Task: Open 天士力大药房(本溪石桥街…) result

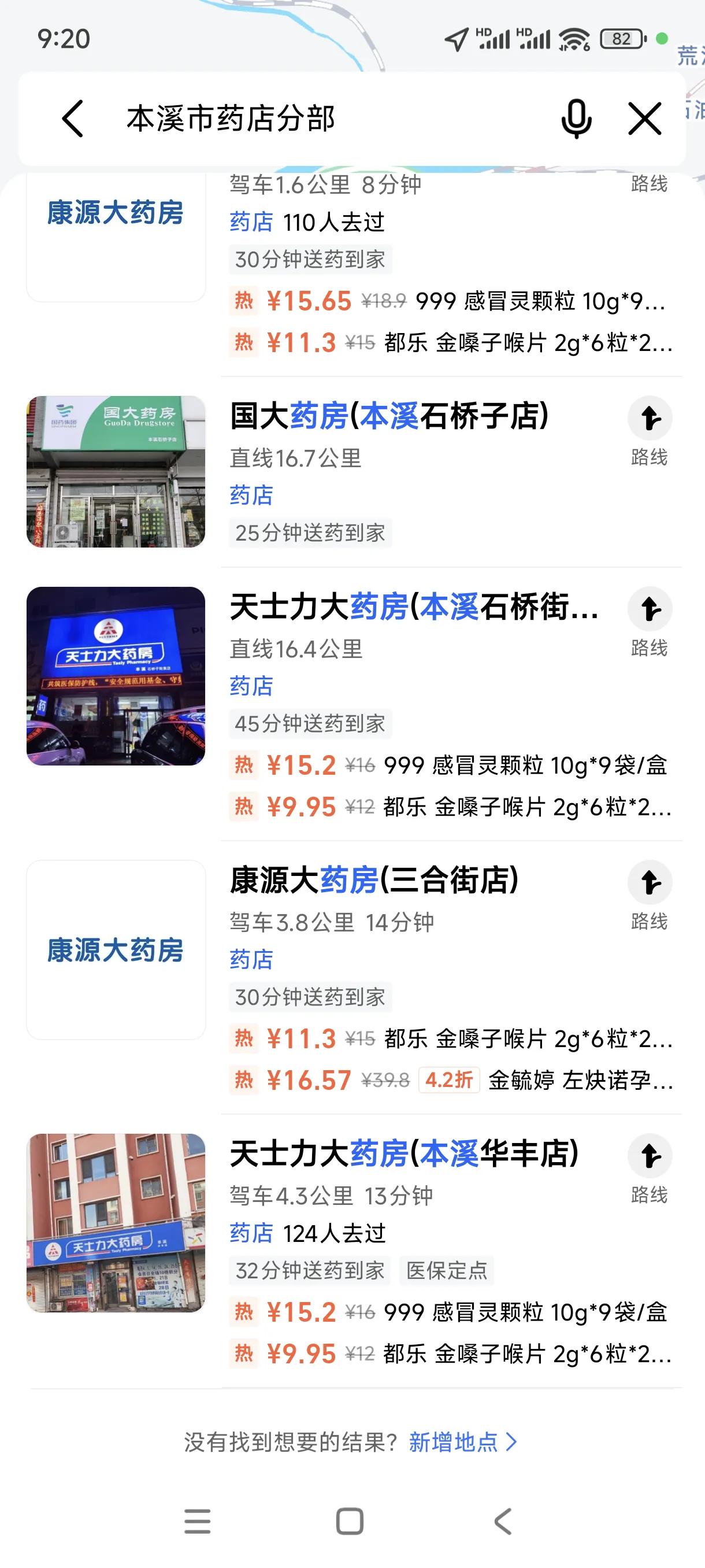Action: (414, 607)
